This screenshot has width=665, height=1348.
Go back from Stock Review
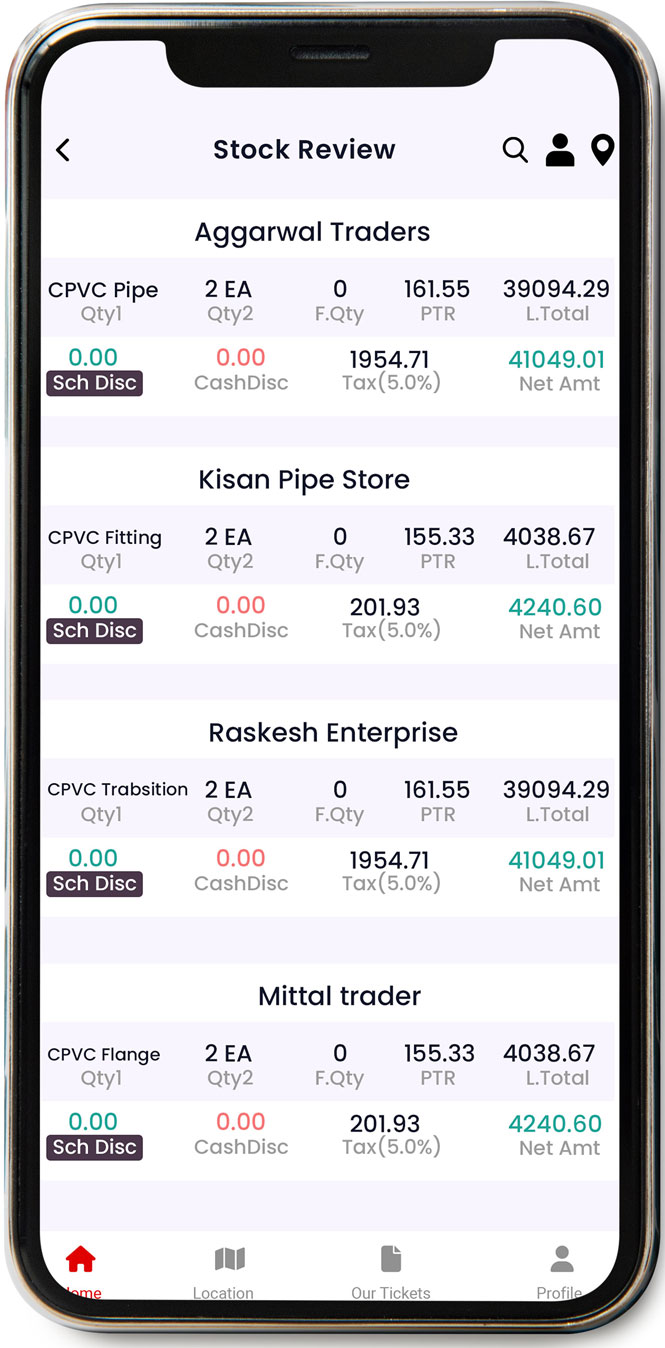point(63,150)
